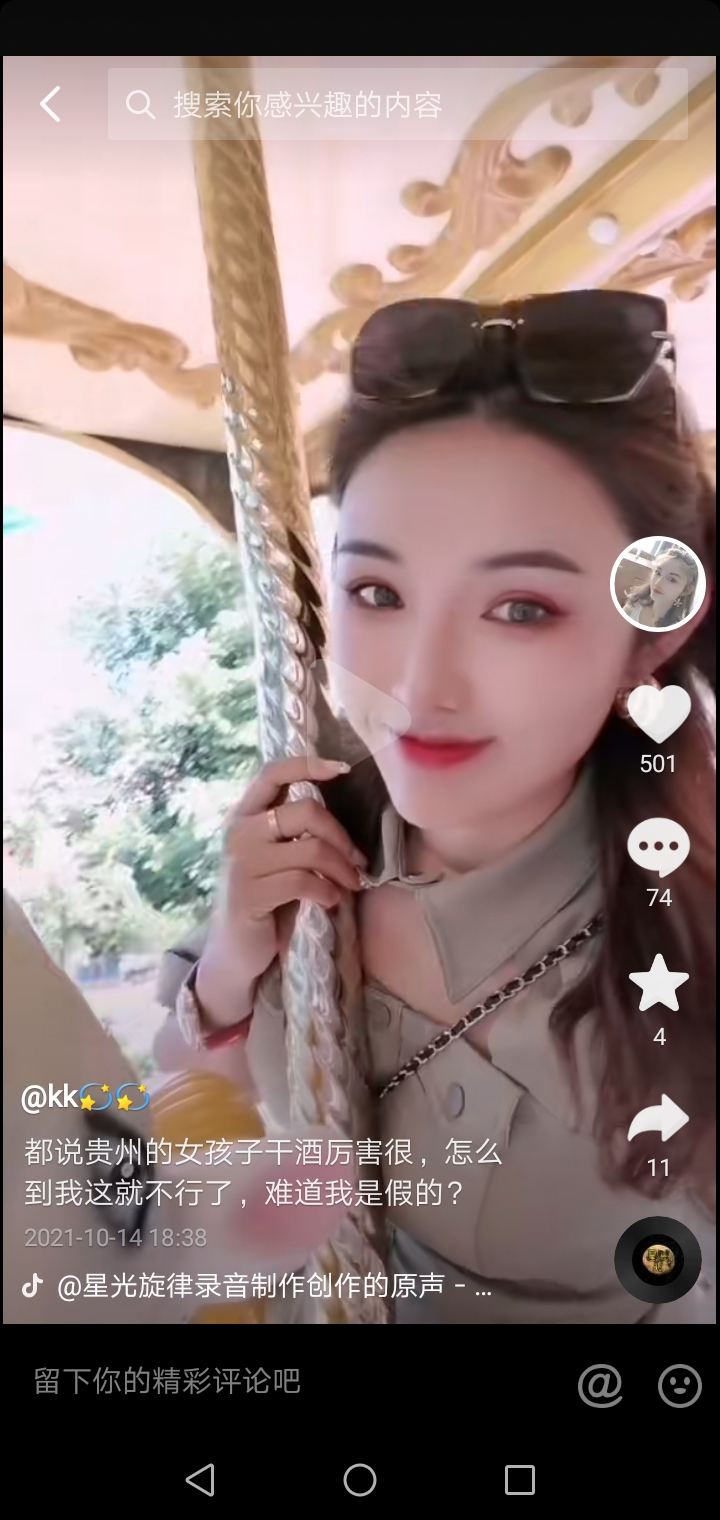The image size is (720, 1520).
Task: Go back using the top-left arrow
Action: [50, 104]
